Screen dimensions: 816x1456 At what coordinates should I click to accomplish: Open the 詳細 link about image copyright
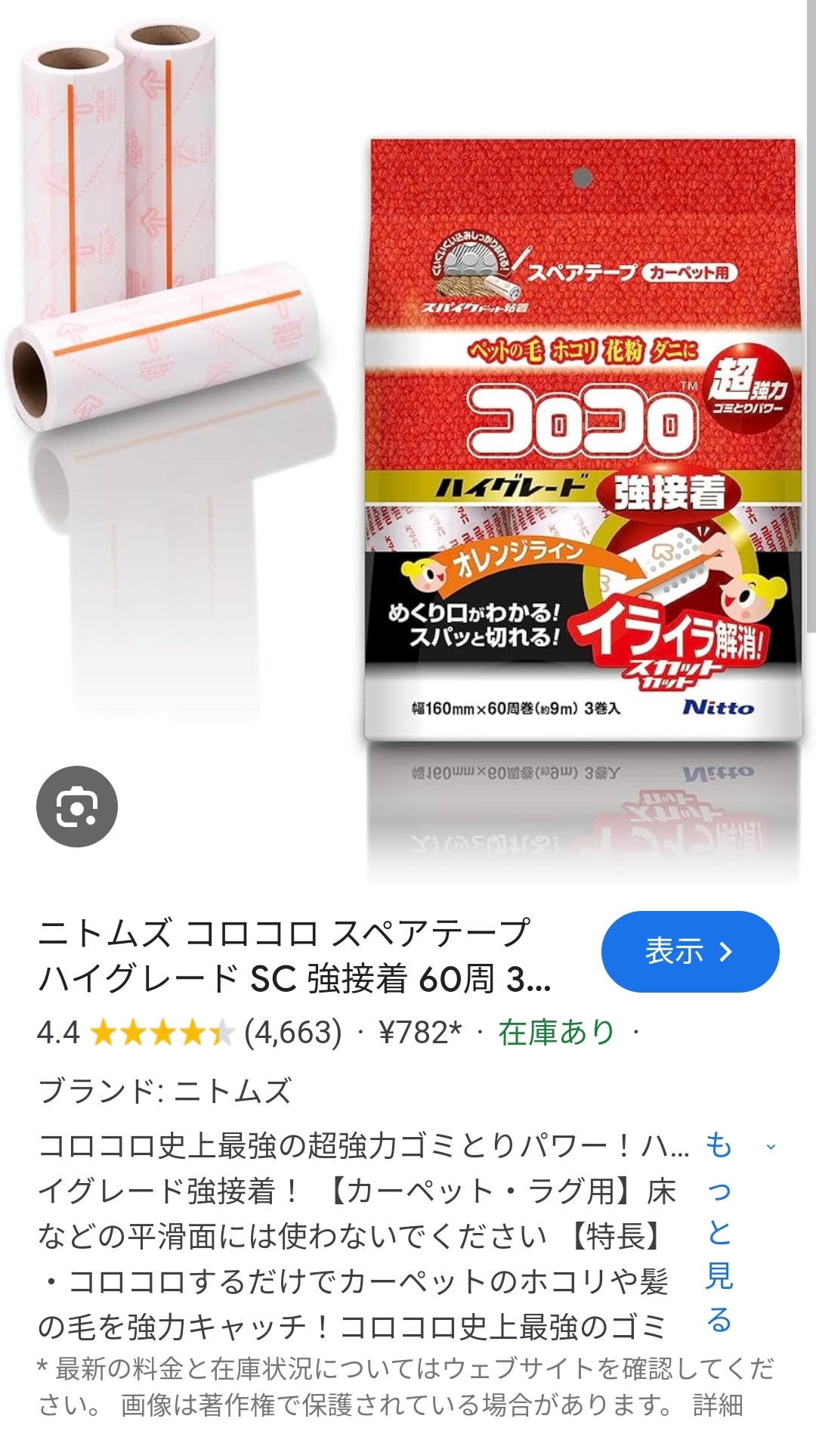point(718,1405)
